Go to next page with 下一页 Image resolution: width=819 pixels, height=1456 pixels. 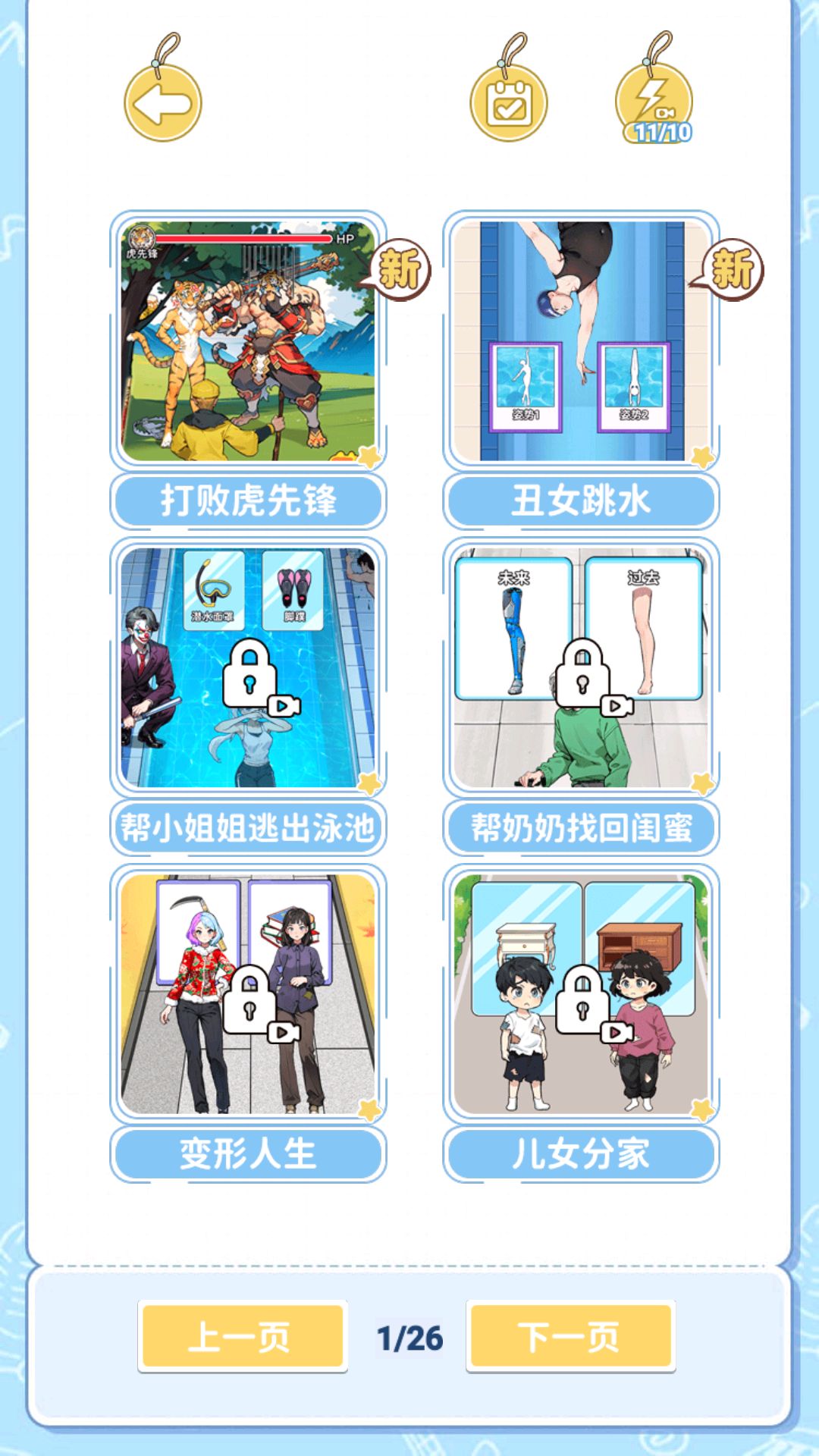tap(570, 1337)
